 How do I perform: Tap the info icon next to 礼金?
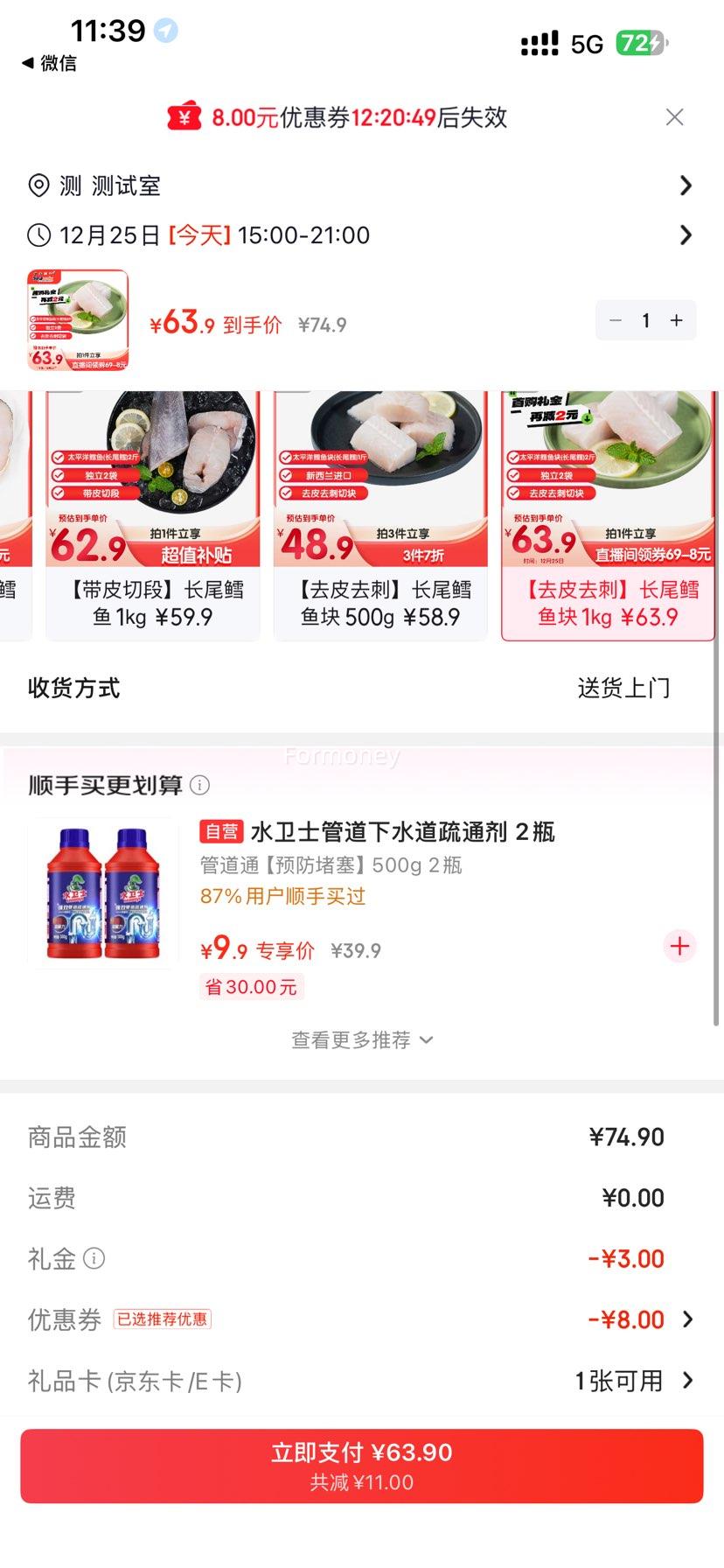tap(94, 1257)
